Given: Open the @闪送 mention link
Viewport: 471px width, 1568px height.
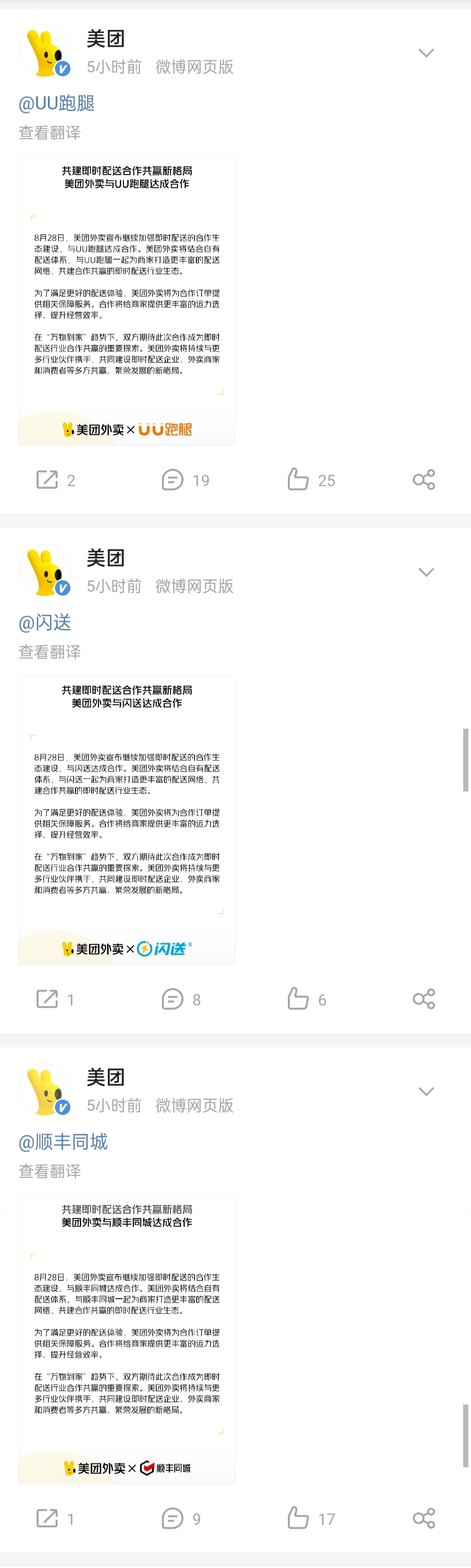Looking at the screenshot, I should (x=45, y=622).
